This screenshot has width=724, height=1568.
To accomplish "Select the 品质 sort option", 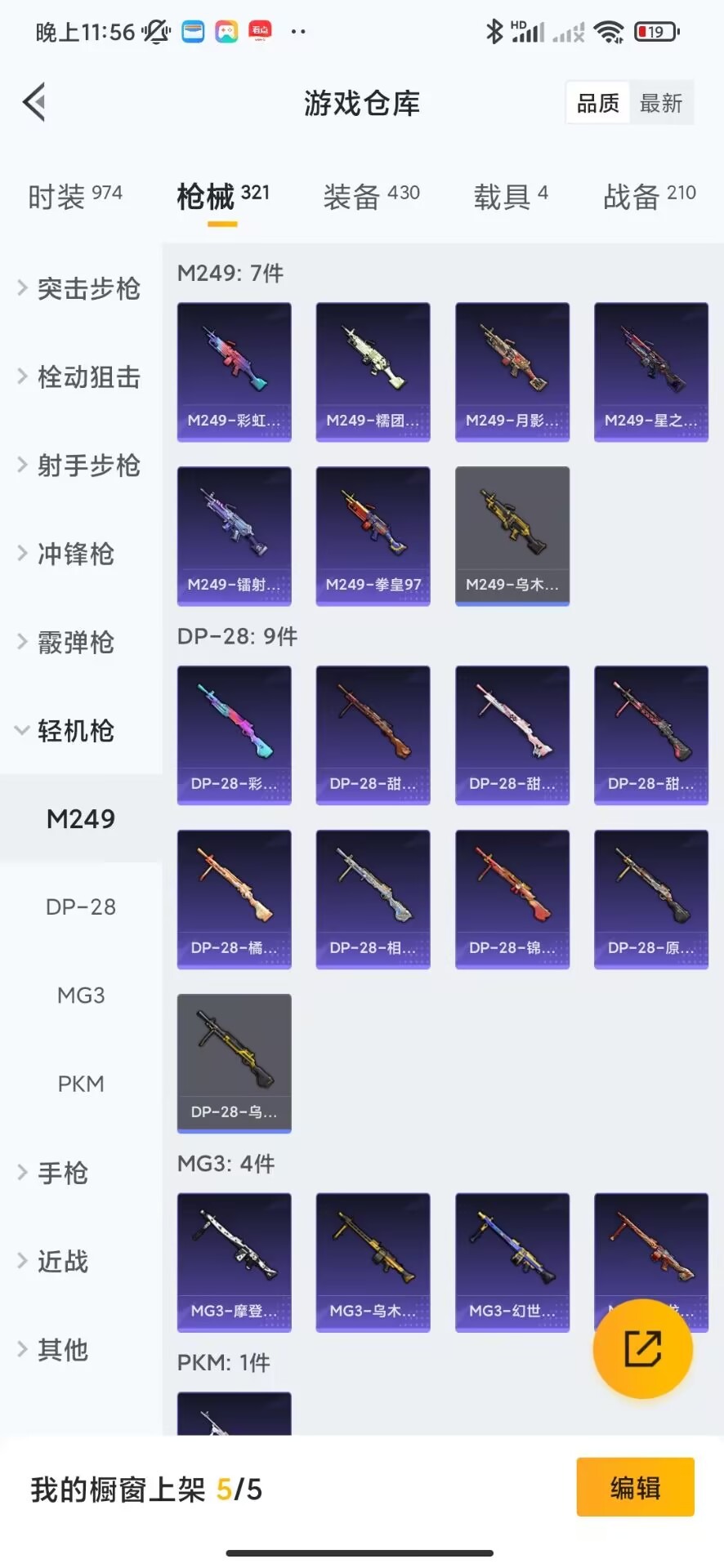I will coord(598,103).
